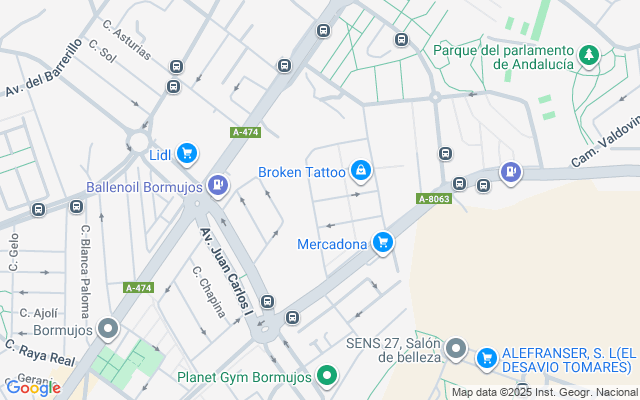The height and width of the screenshot is (400, 640).
Task: Open the Lidl supermarket pin
Action: [187, 154]
